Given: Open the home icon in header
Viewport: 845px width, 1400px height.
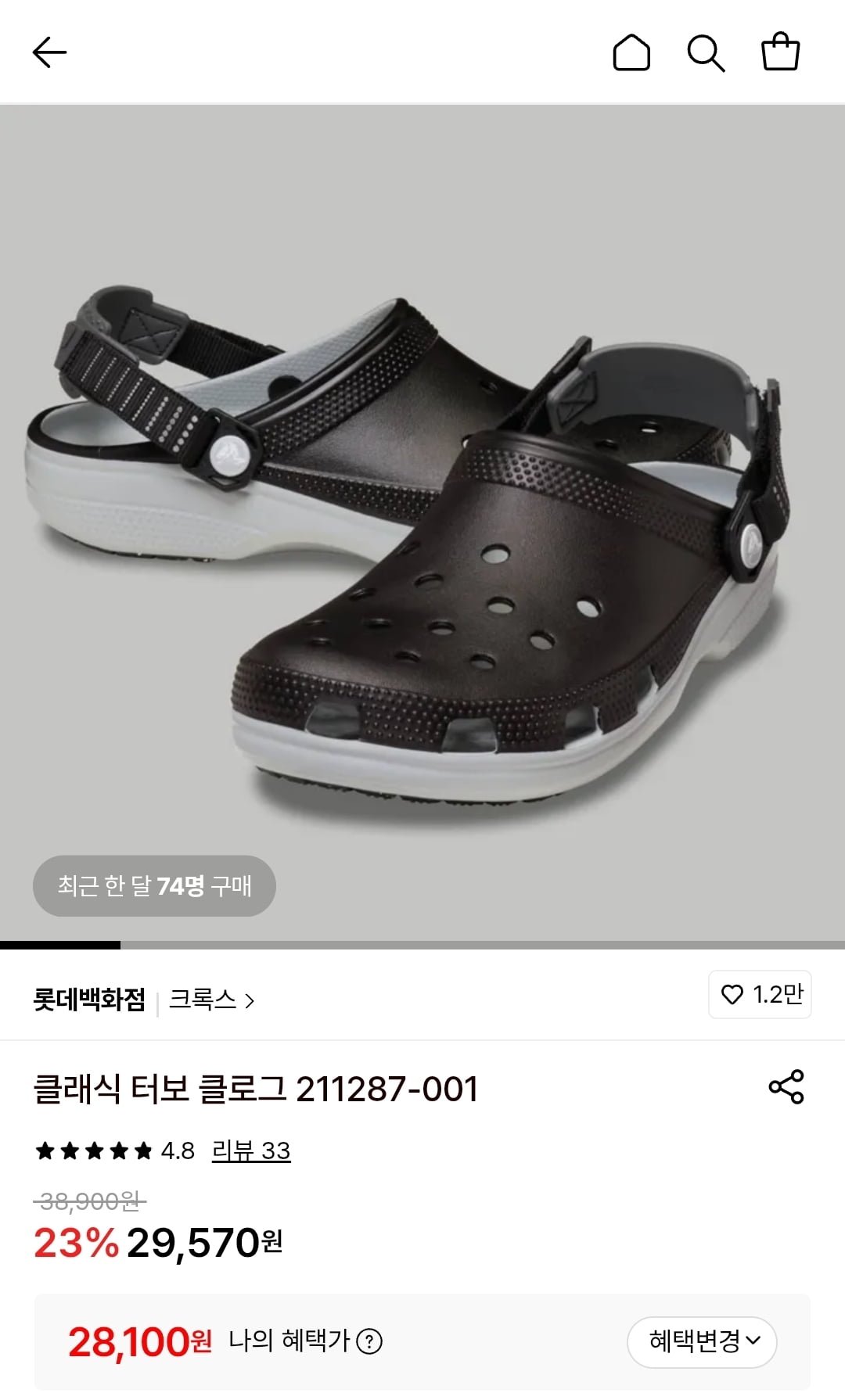Looking at the screenshot, I should 631,53.
